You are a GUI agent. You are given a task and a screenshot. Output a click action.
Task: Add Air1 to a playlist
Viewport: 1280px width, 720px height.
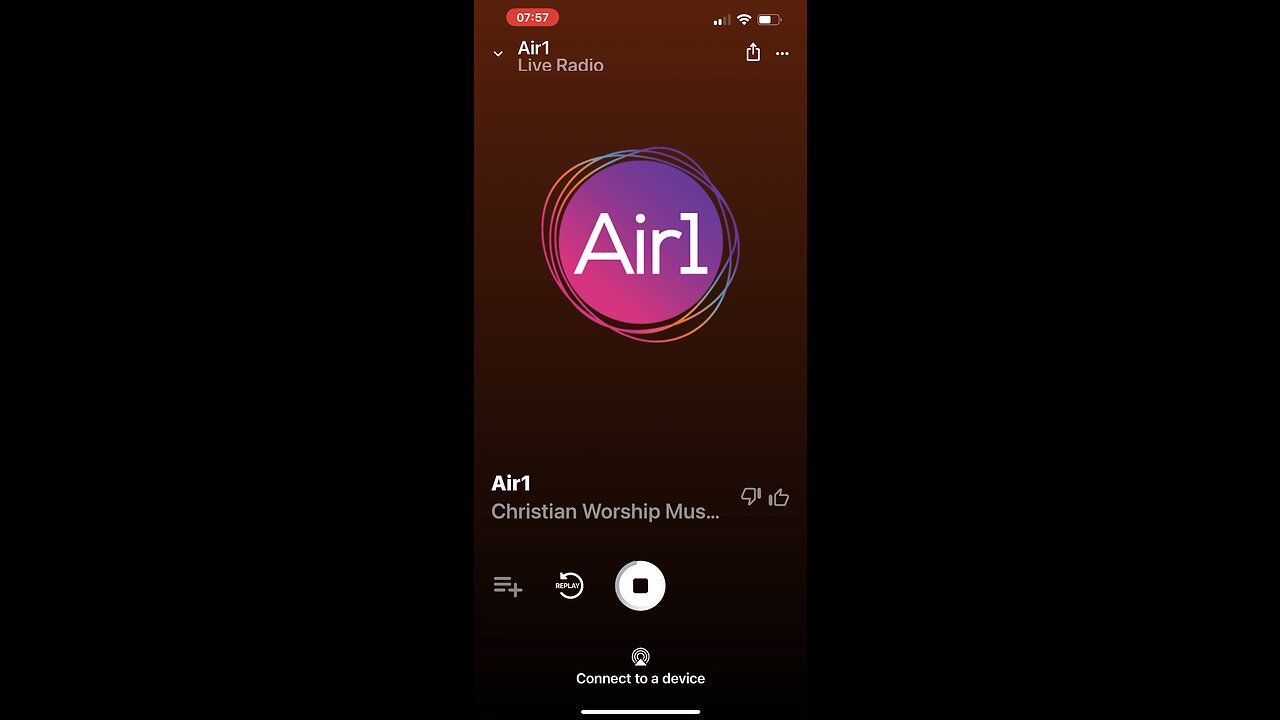[508, 586]
